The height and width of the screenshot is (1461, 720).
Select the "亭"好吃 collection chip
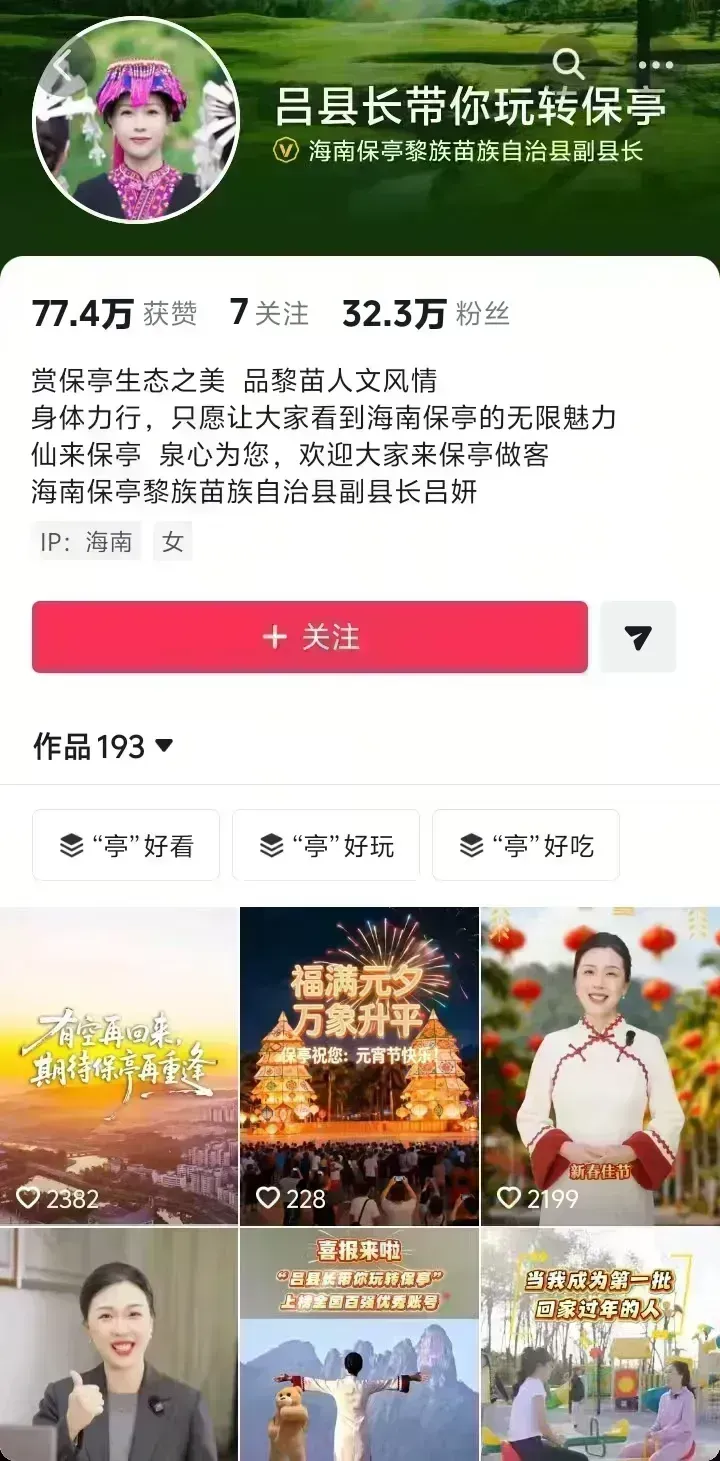tap(526, 845)
